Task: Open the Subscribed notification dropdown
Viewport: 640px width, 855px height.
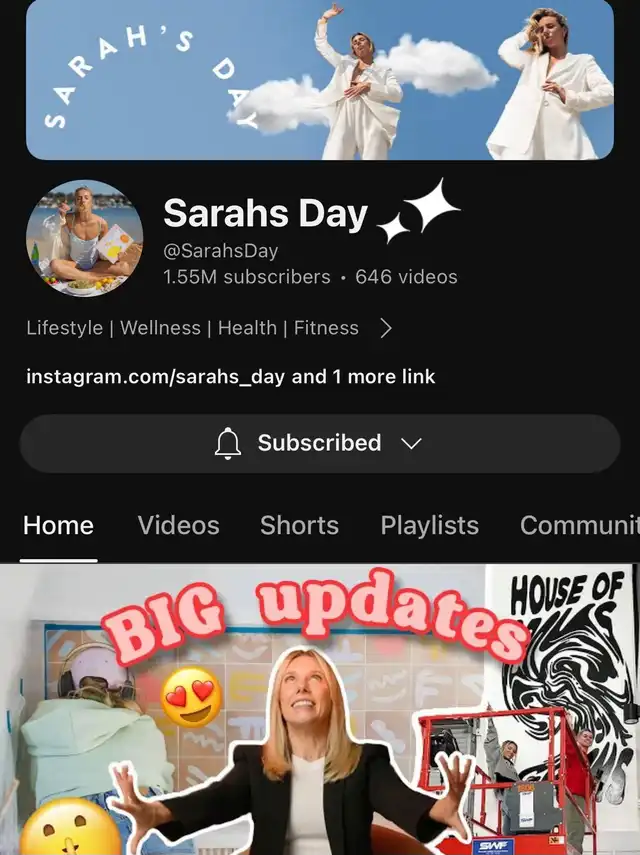Action: [320, 443]
